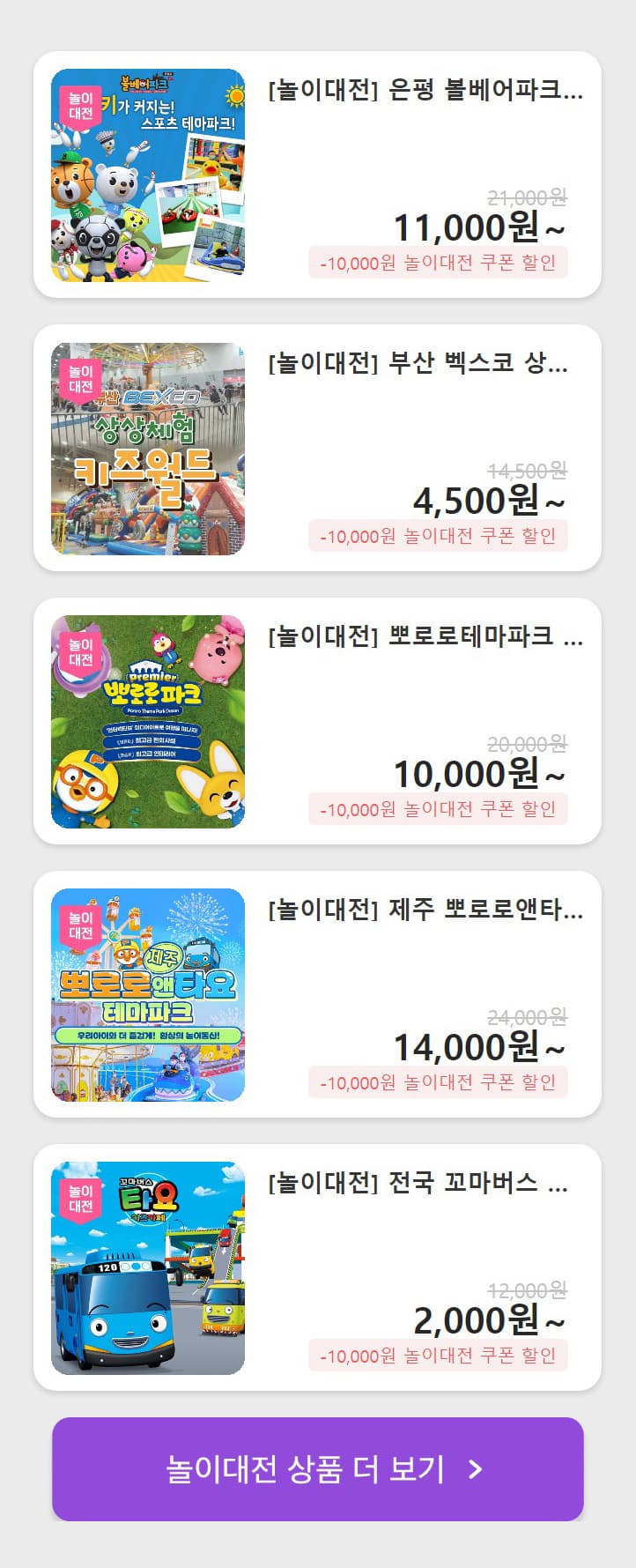Select the coupon discount label on the Tayo deal
Viewport: 636px width, 1568px height.
439,1355
